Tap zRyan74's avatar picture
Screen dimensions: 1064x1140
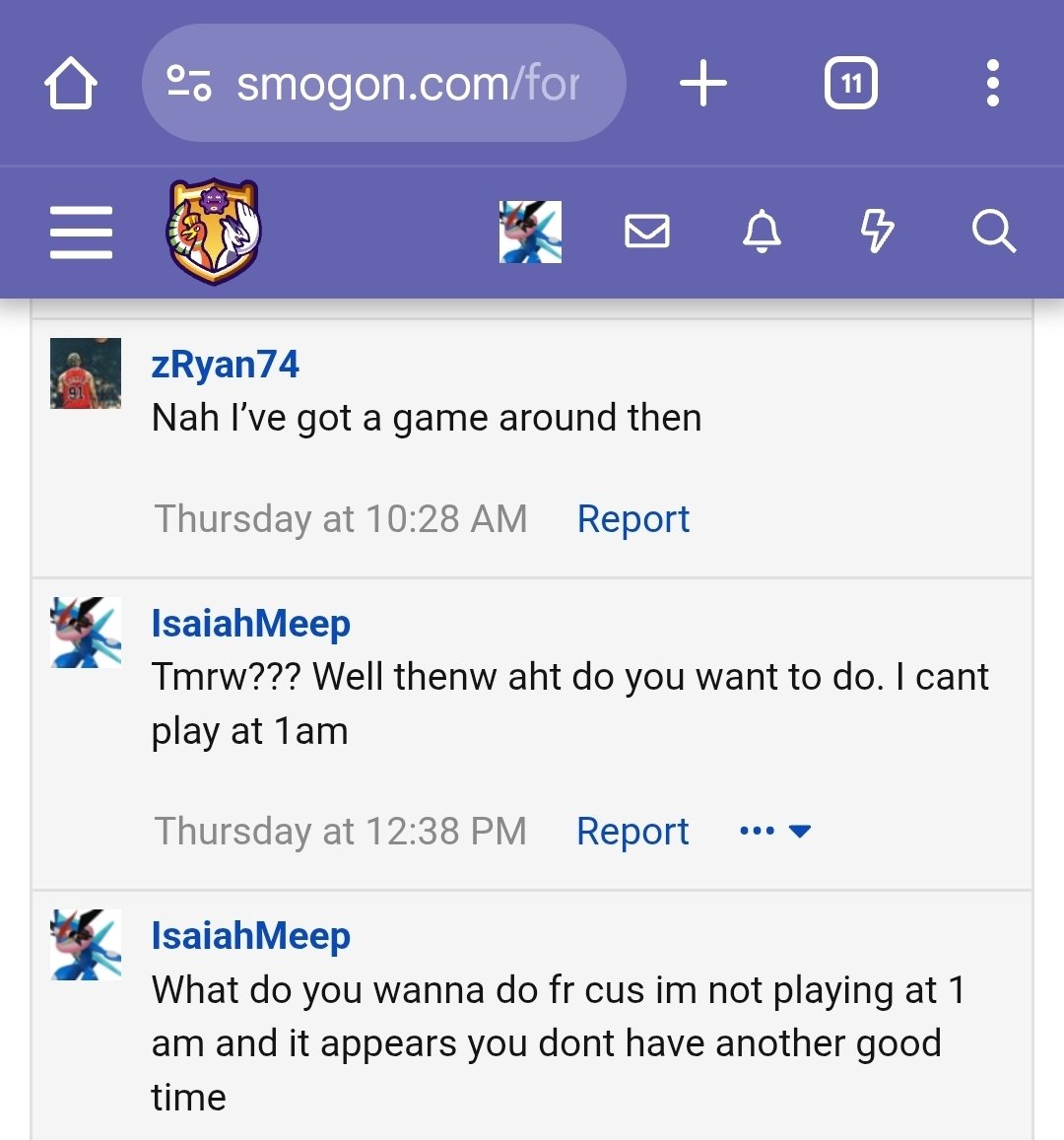(86, 373)
